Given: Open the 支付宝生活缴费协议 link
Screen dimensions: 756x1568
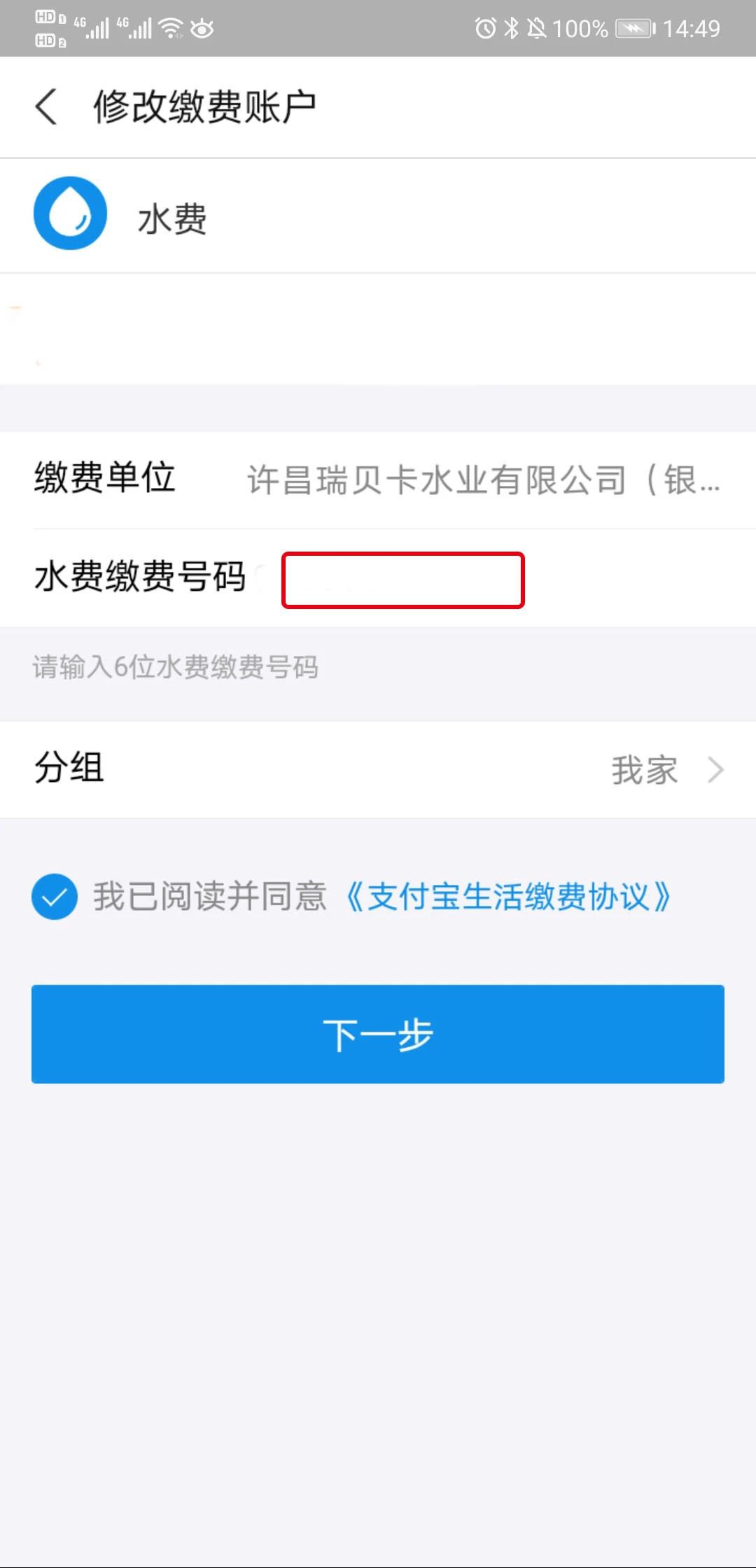Looking at the screenshot, I should coord(508,897).
